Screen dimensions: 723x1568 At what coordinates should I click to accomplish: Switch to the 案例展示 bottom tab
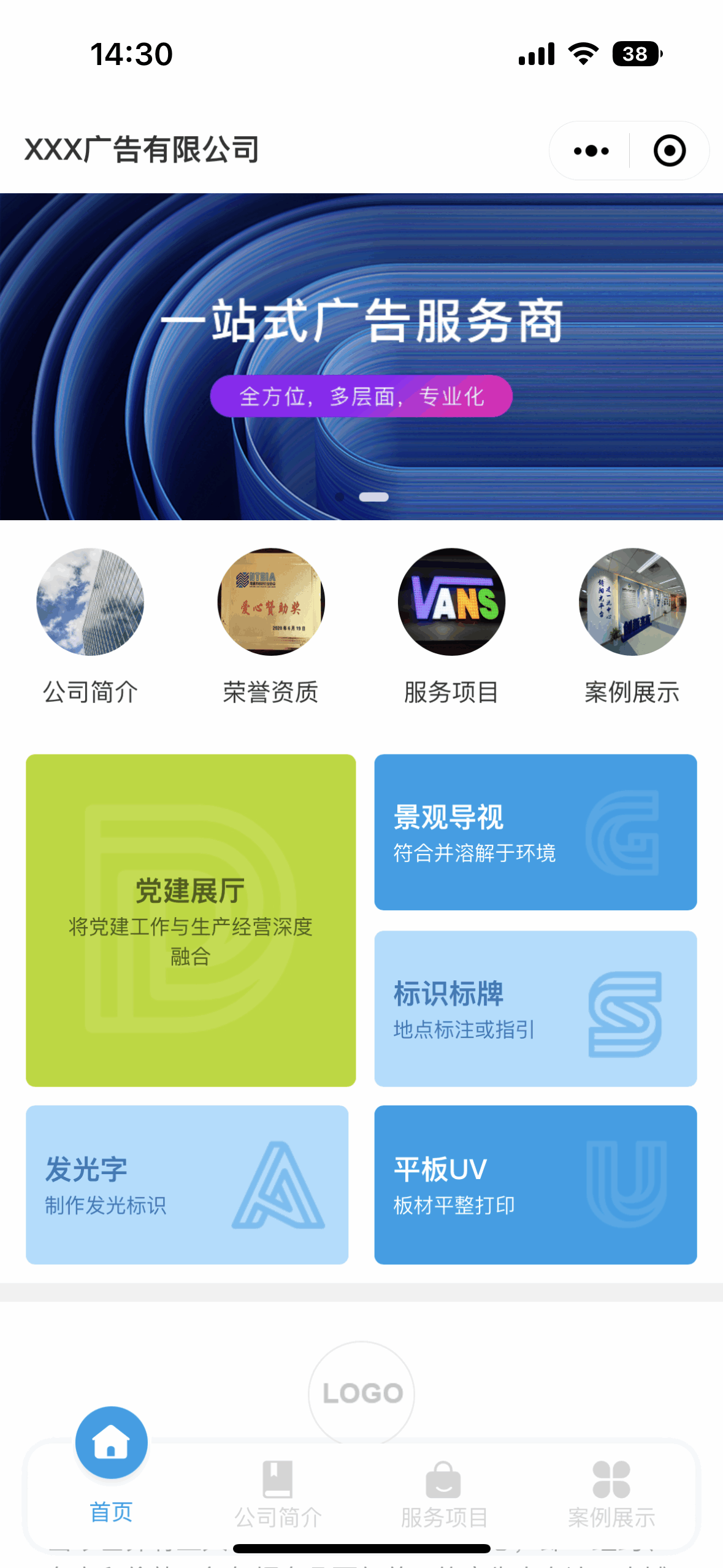click(x=611, y=1492)
